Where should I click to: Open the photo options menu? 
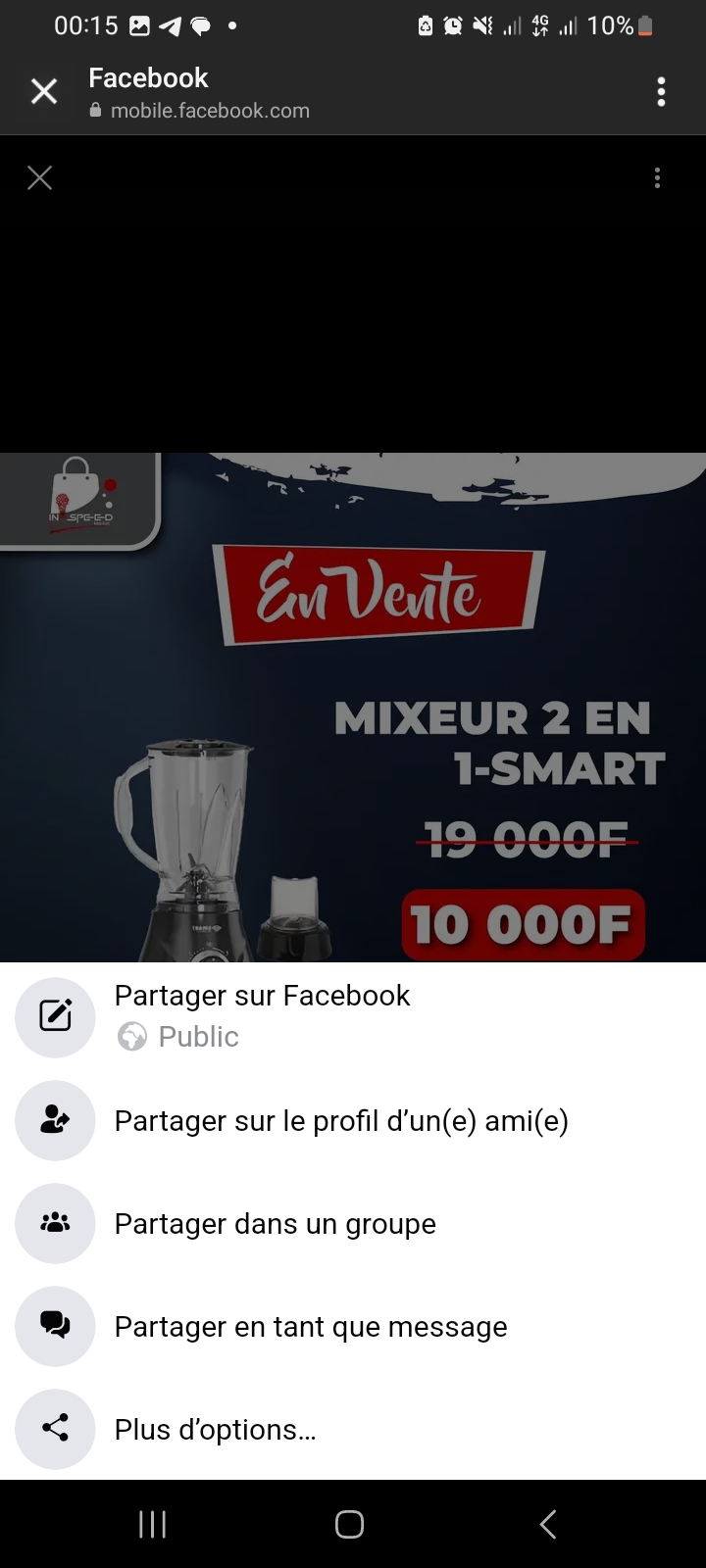pyautogui.click(x=657, y=177)
